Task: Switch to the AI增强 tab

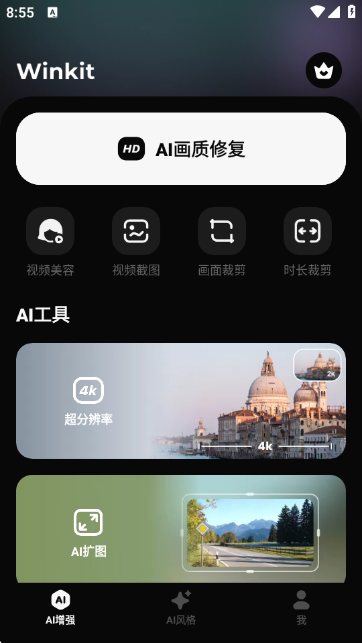Action: [60, 607]
